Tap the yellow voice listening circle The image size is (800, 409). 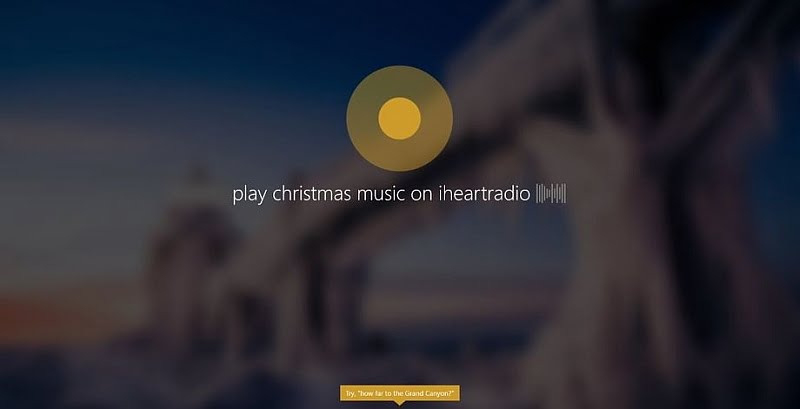pyautogui.click(x=399, y=118)
